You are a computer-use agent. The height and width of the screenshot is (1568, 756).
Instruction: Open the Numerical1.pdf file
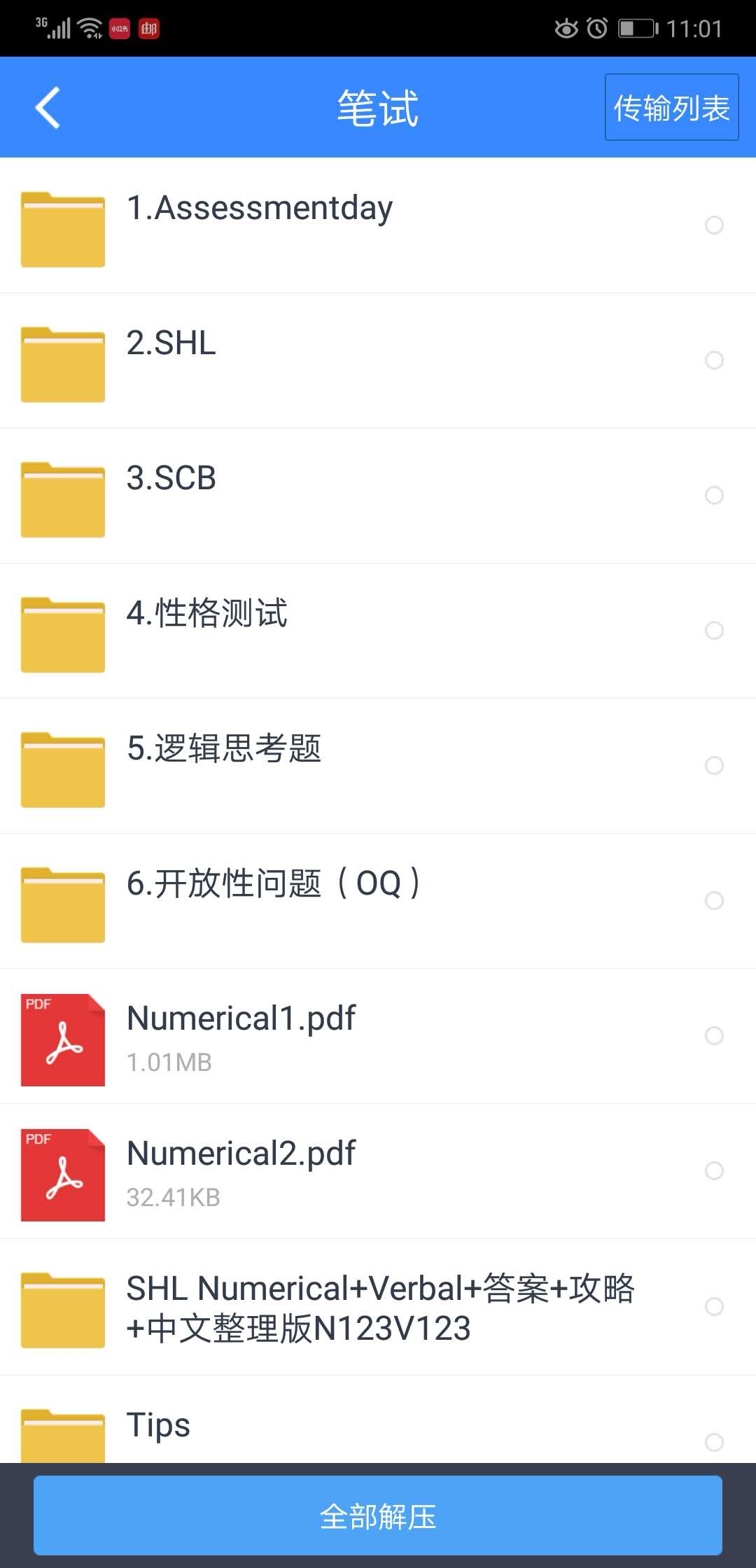point(241,1019)
